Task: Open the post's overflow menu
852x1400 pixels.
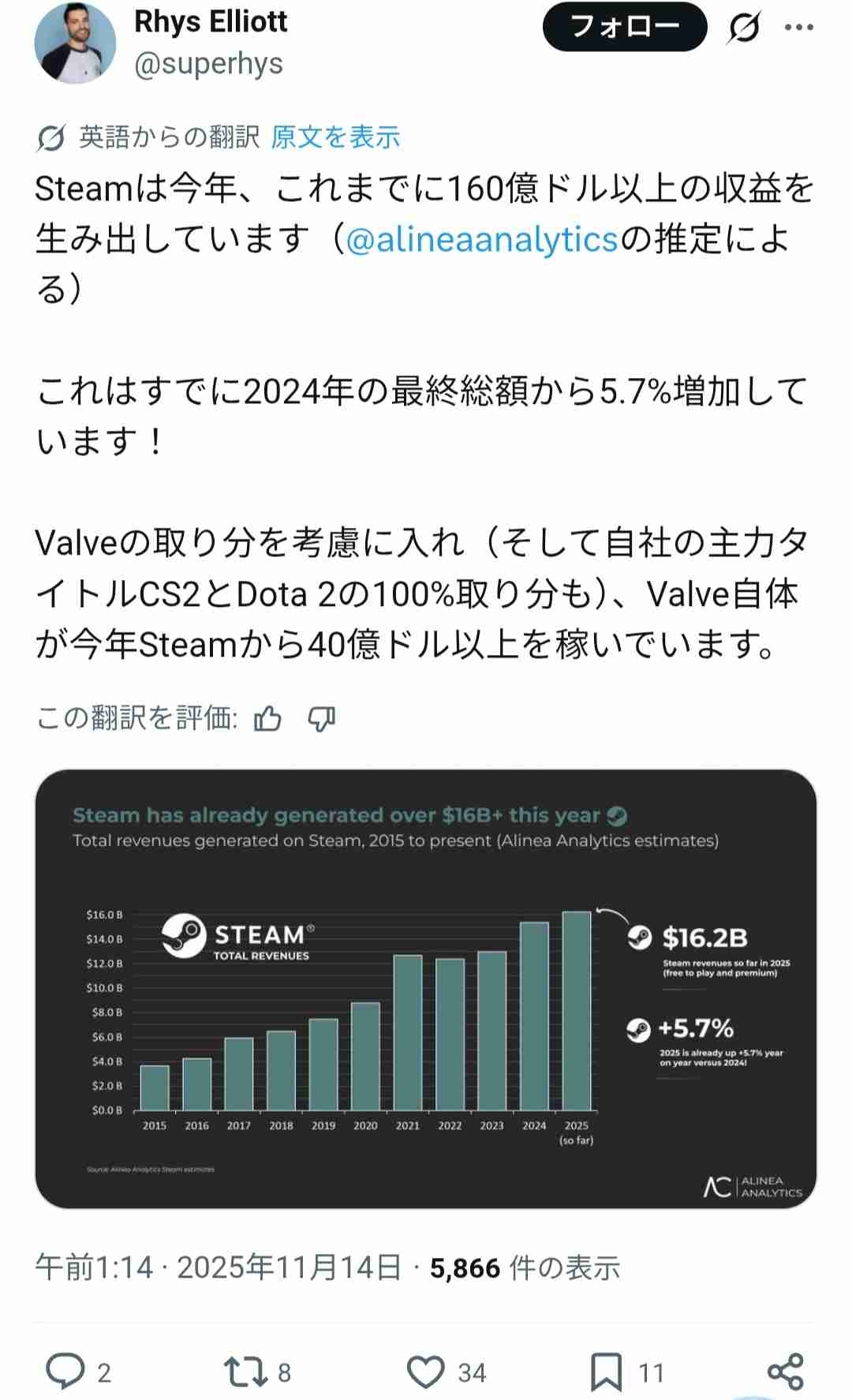Action: (798, 28)
